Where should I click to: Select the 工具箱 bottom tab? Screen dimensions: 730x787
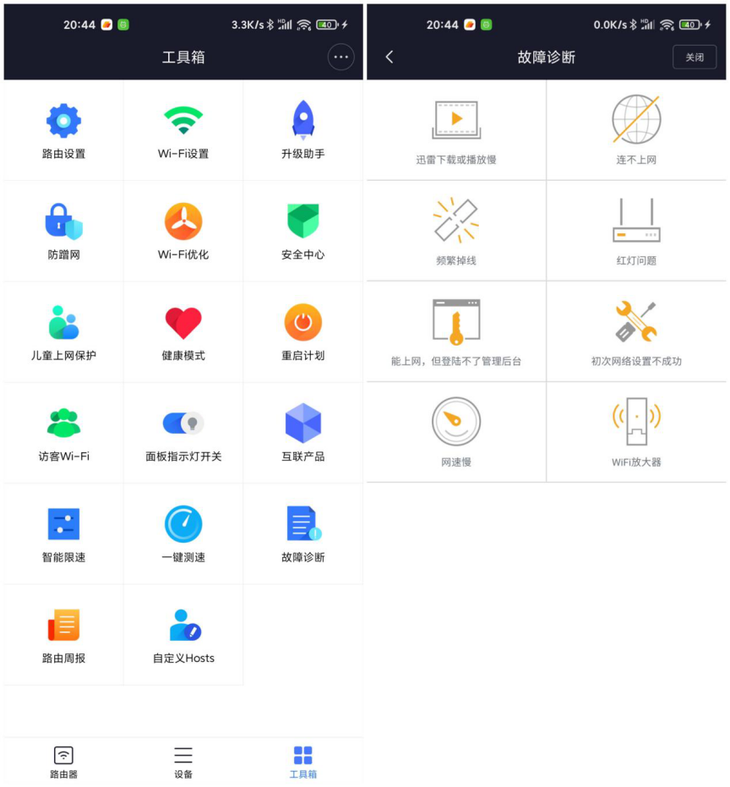pos(303,761)
